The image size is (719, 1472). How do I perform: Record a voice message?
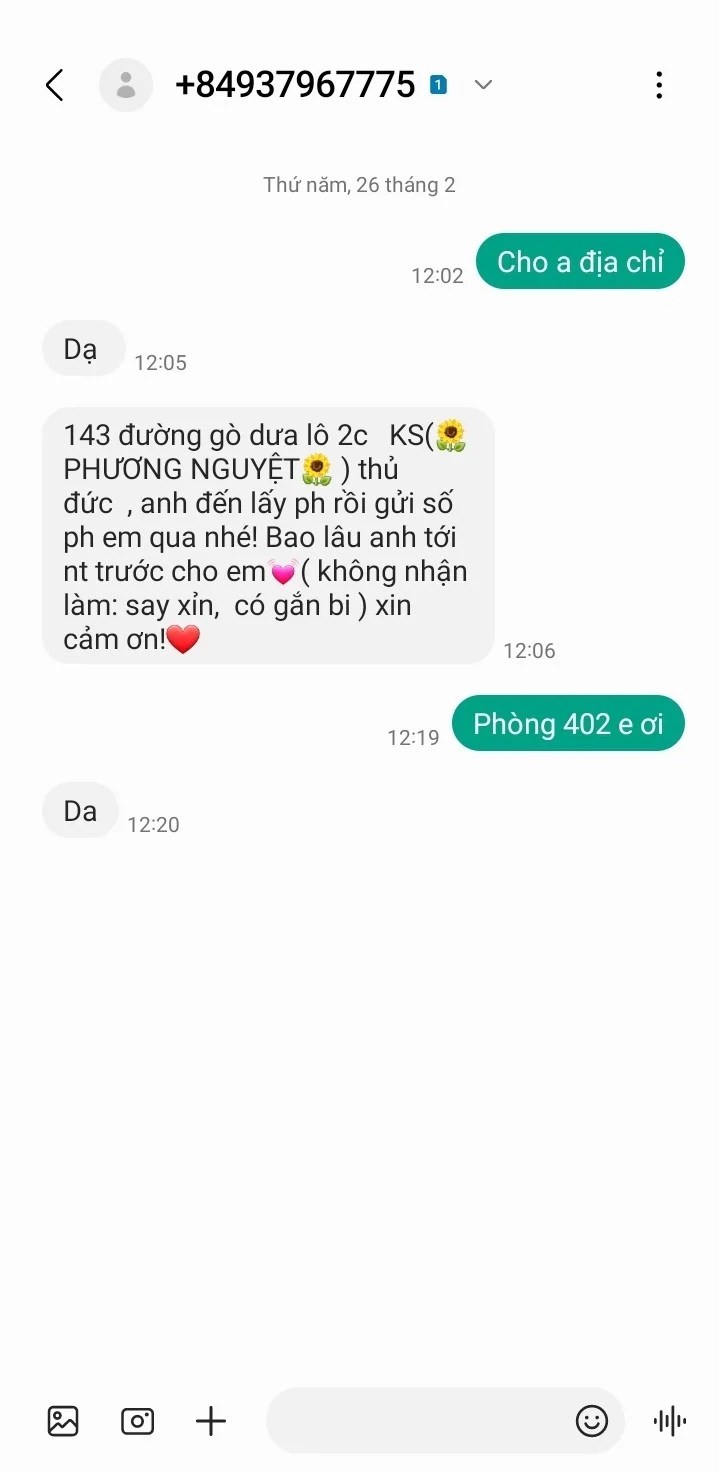pos(669,1420)
